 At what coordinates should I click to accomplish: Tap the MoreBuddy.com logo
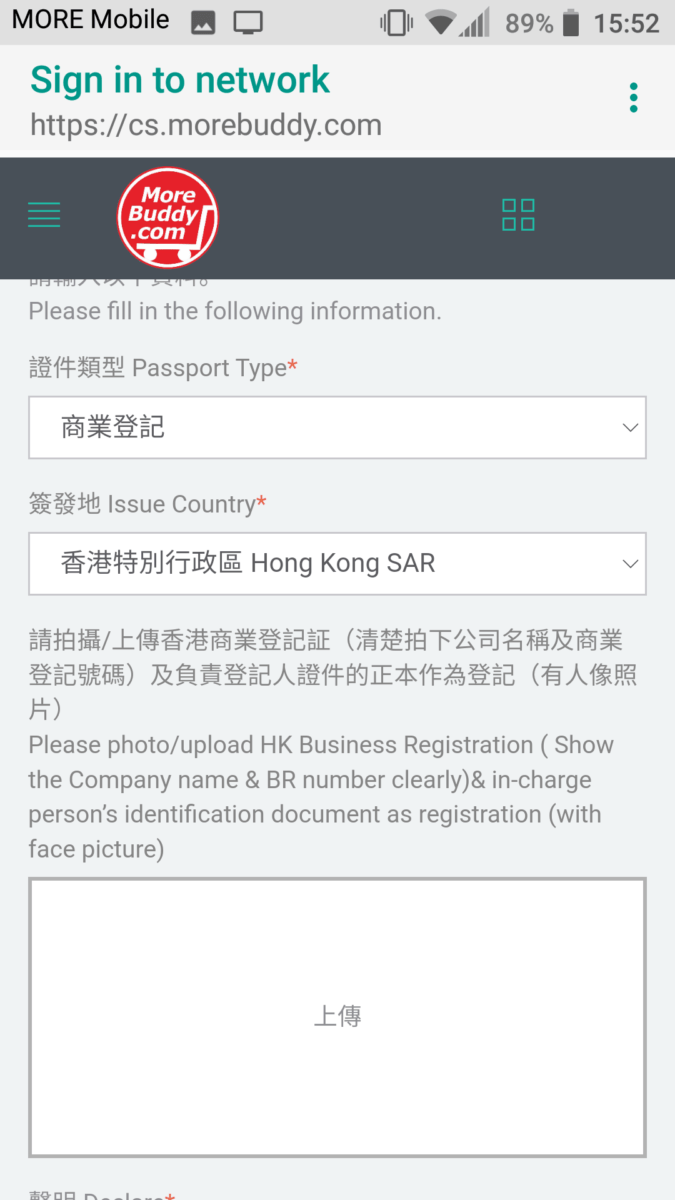[167, 215]
